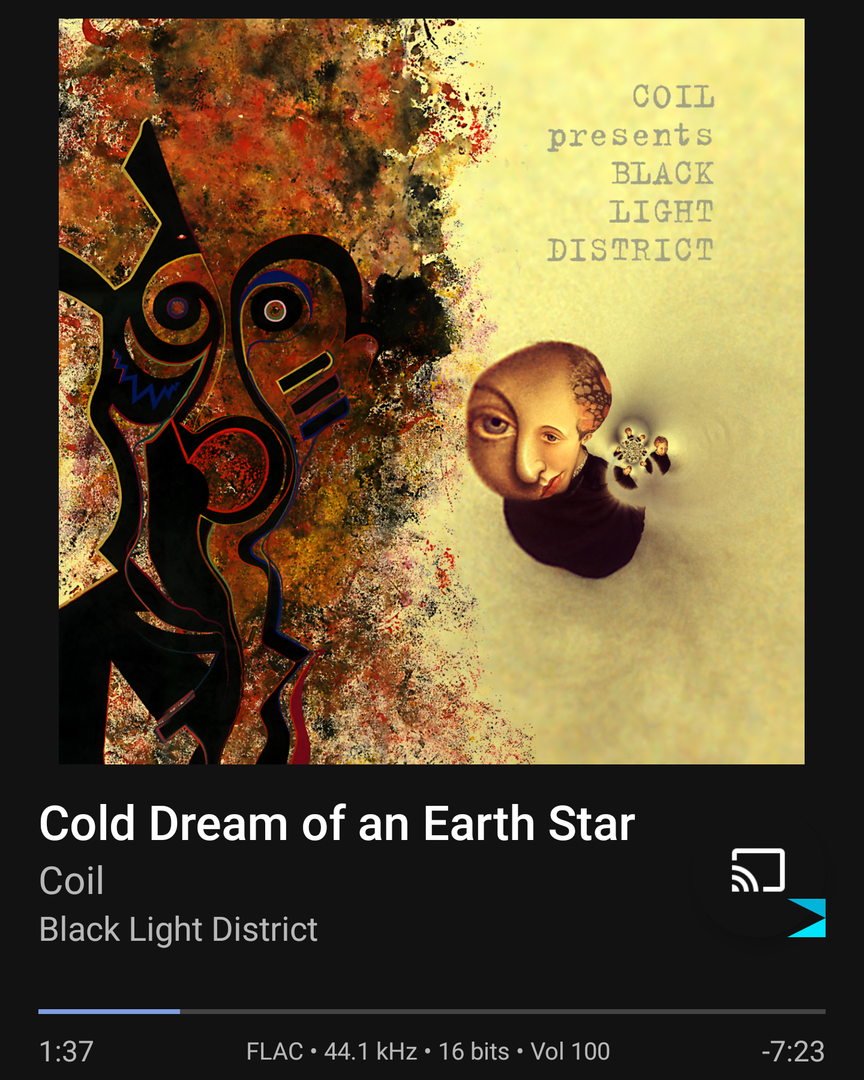Open artist Coil
This screenshot has width=864, height=1080.
[x=72, y=881]
